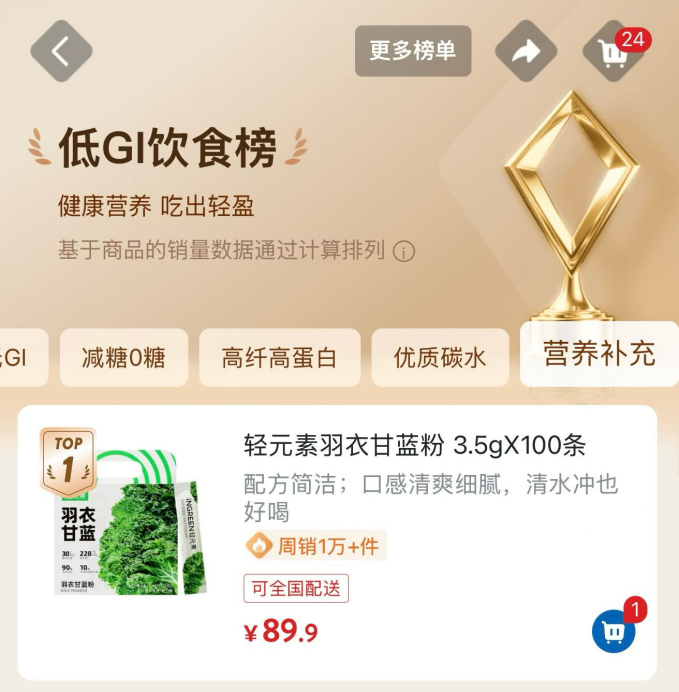
Task: Go back to the previous page
Action: [61, 51]
